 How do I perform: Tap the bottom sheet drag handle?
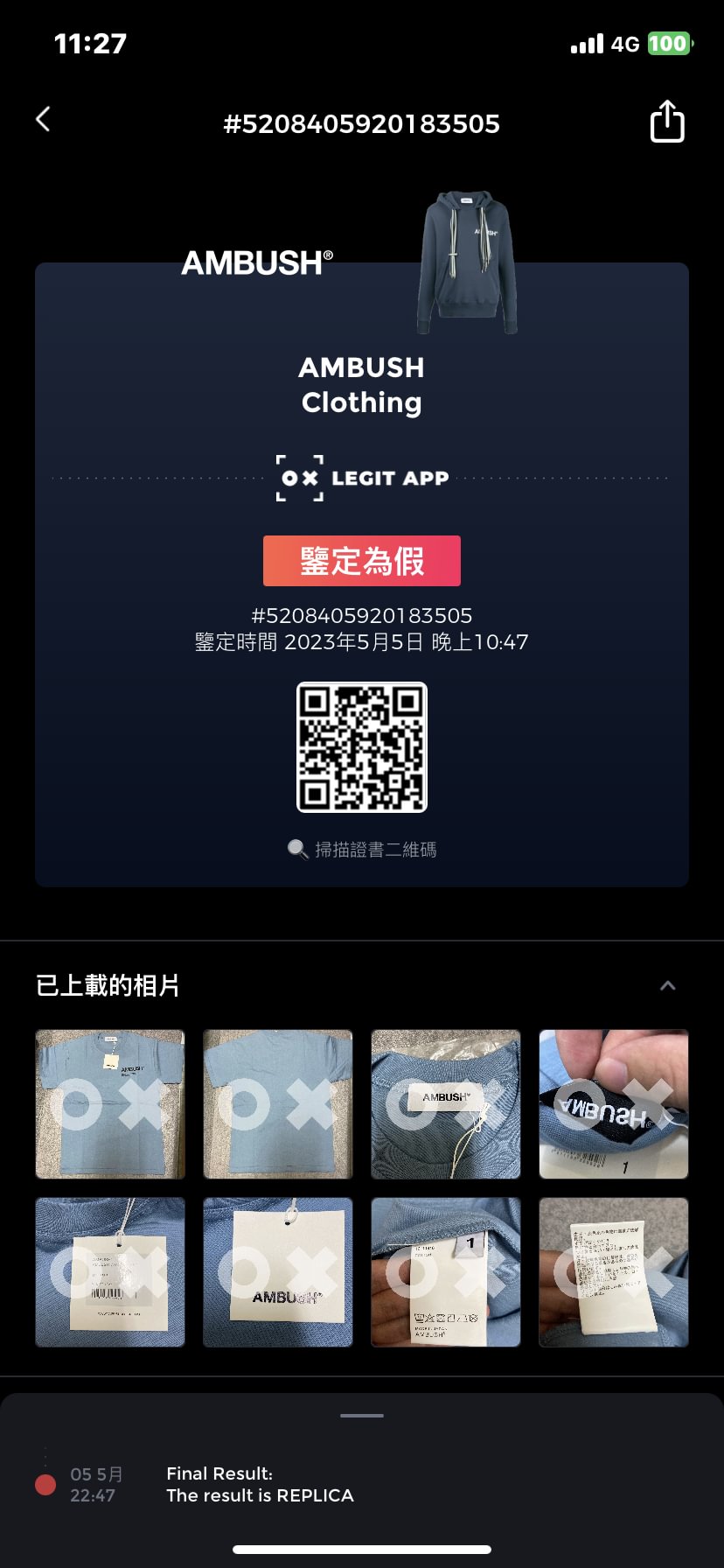[362, 1415]
